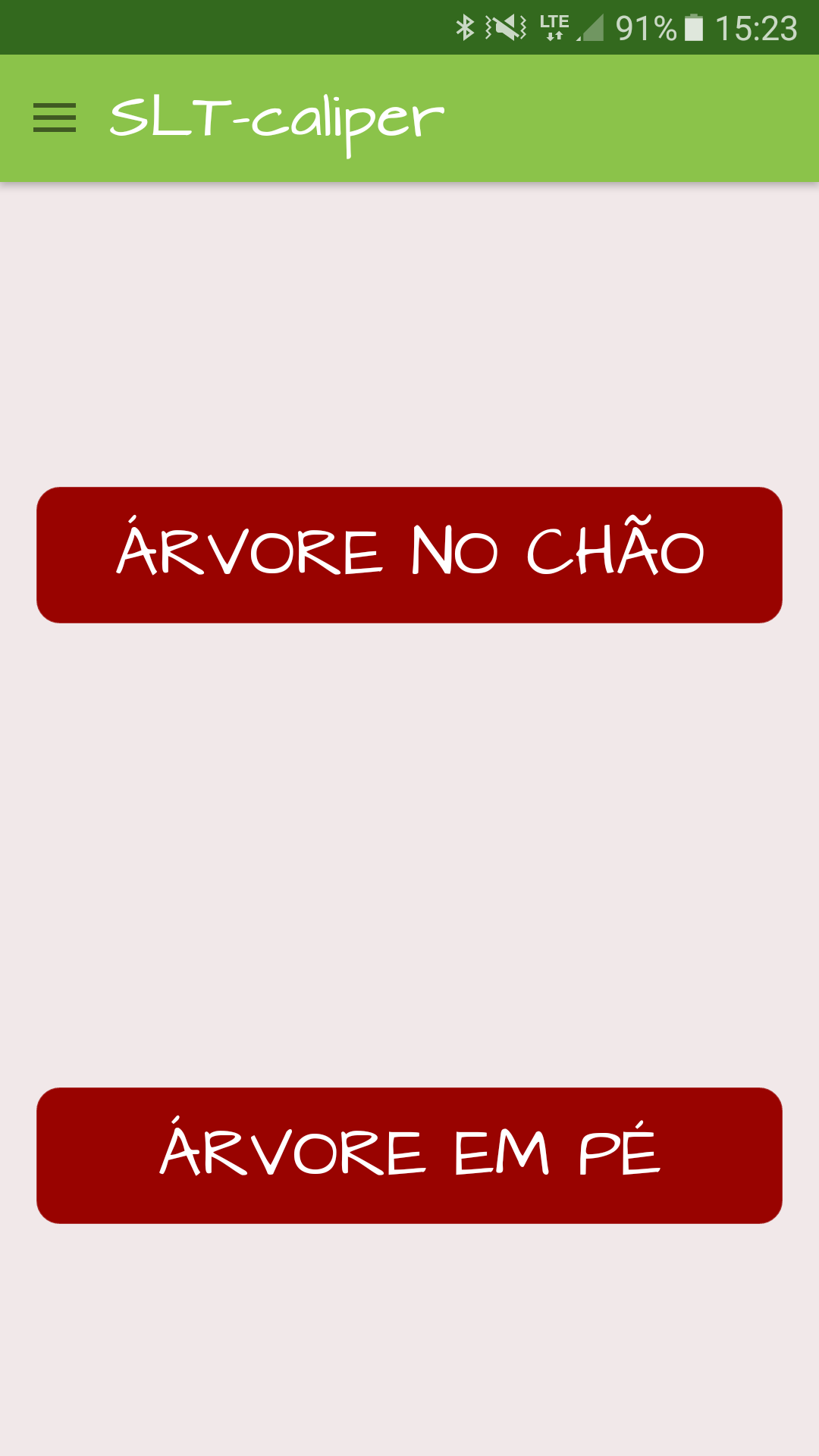Viewport: 819px width, 1456px height.
Task: Open the hamburger navigation drawer menu
Action: pyautogui.click(x=55, y=118)
